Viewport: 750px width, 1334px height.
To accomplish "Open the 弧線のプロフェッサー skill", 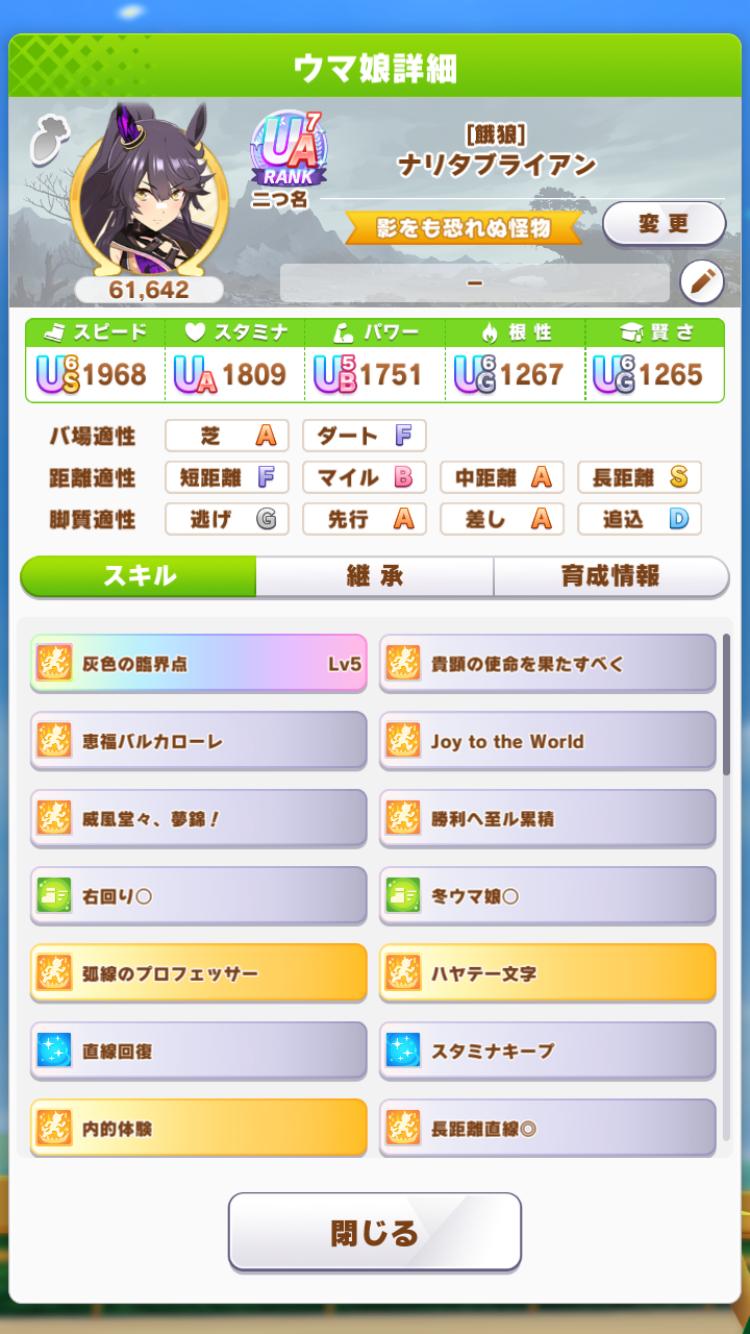I will (x=198, y=973).
